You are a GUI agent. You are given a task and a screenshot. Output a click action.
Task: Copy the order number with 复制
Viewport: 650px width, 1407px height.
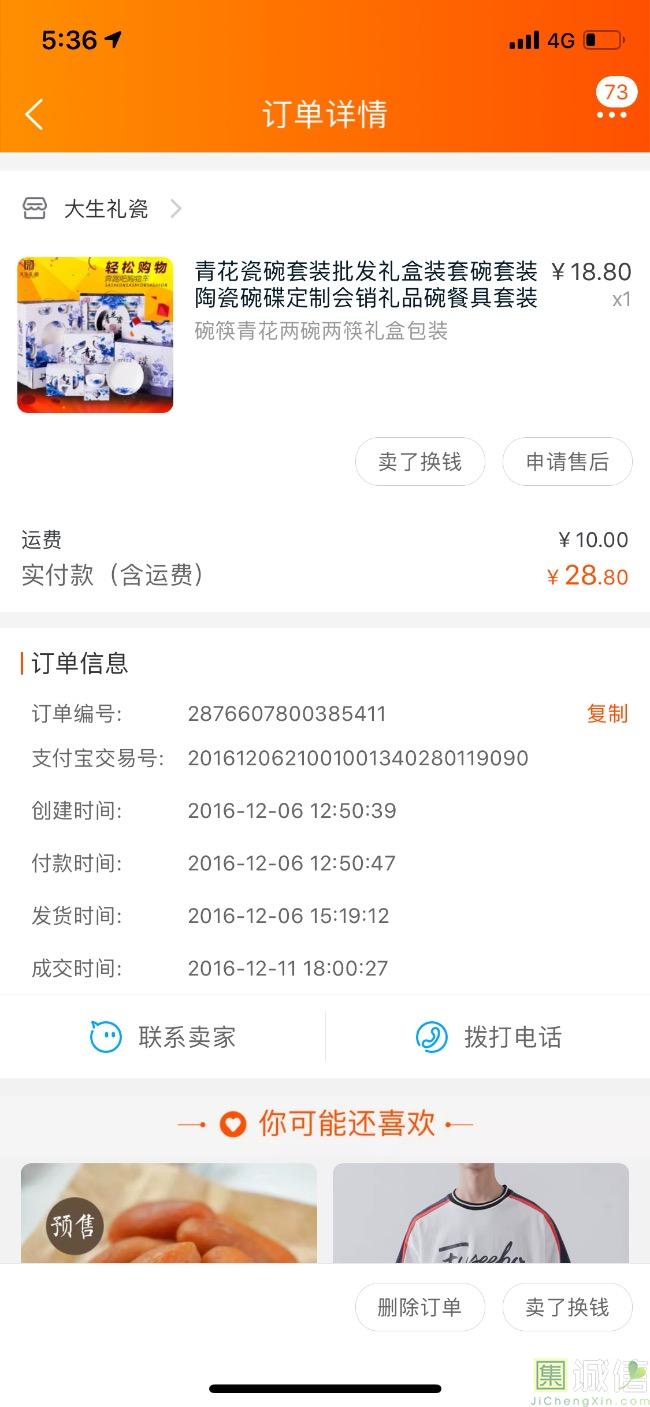[x=607, y=714]
